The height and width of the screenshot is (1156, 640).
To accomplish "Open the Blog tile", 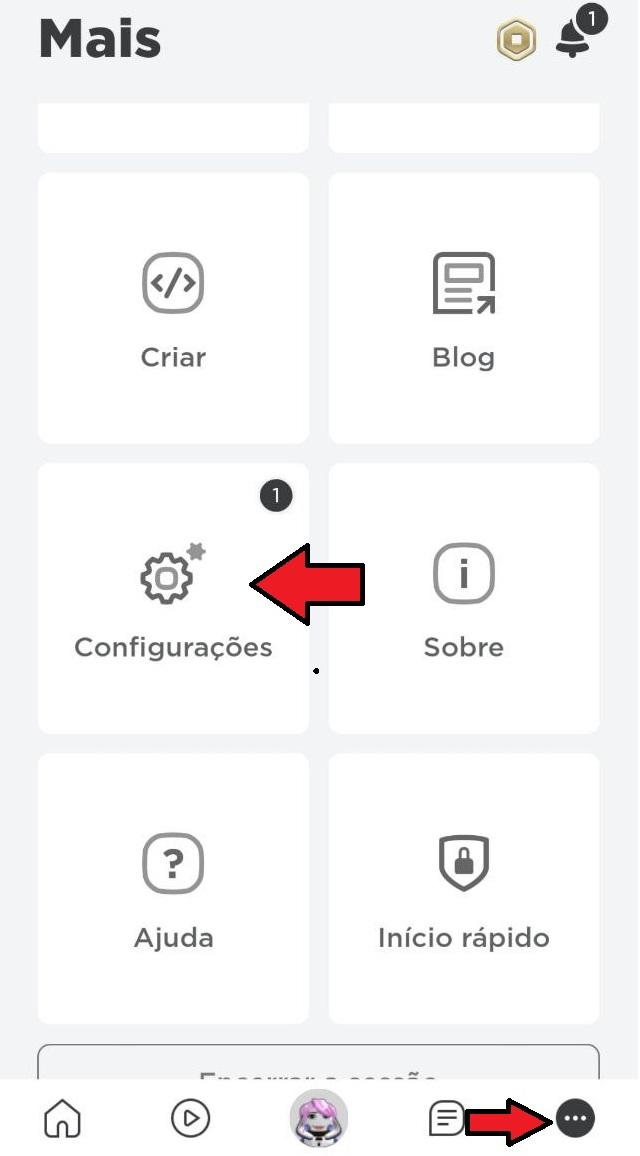I will pyautogui.click(x=464, y=308).
